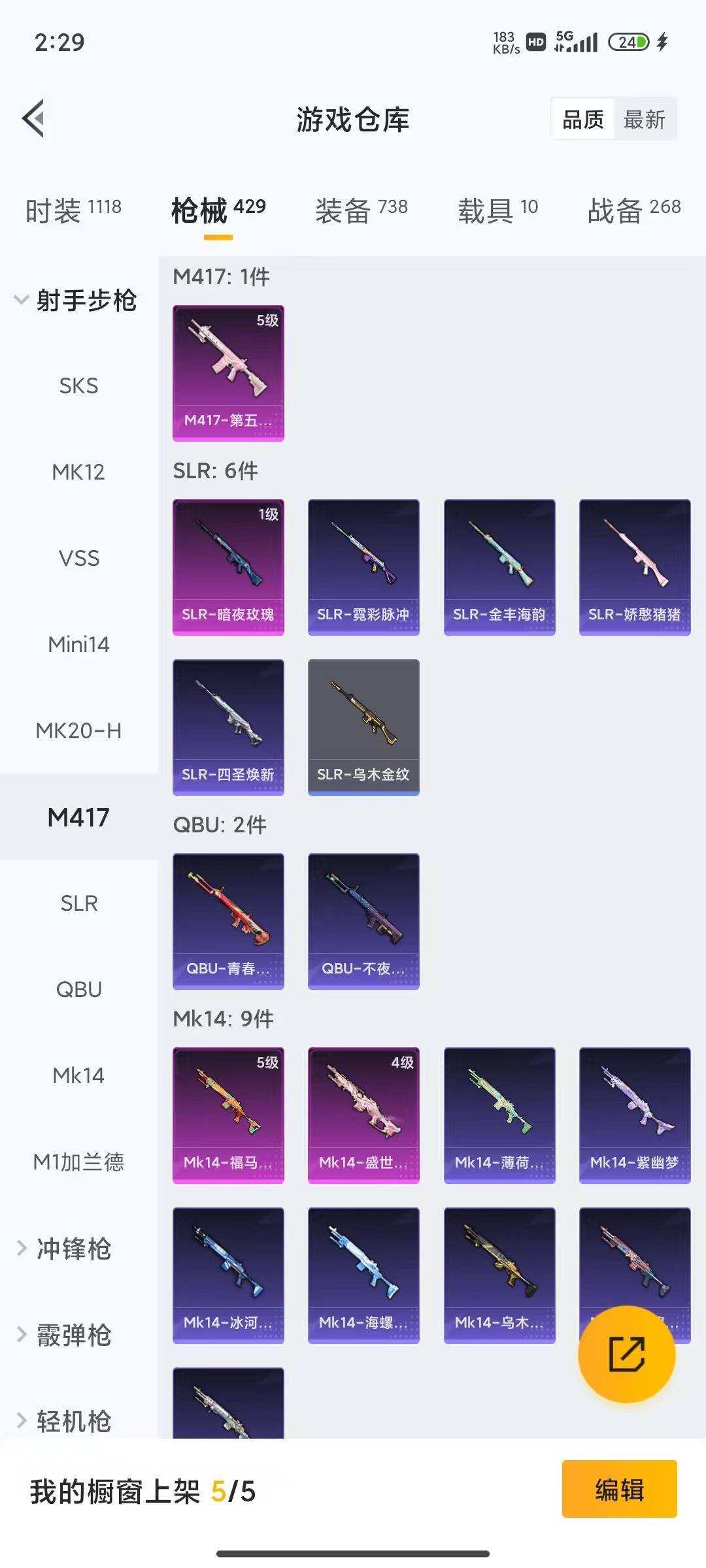This screenshot has height=1568, width=706.
Task: Select M1加兰德 in the sidebar
Action: (78, 1162)
